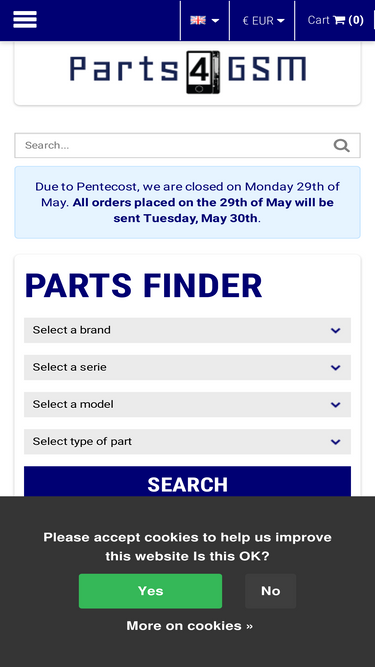
Task: Open the language flag dropdown
Action: point(205,20)
